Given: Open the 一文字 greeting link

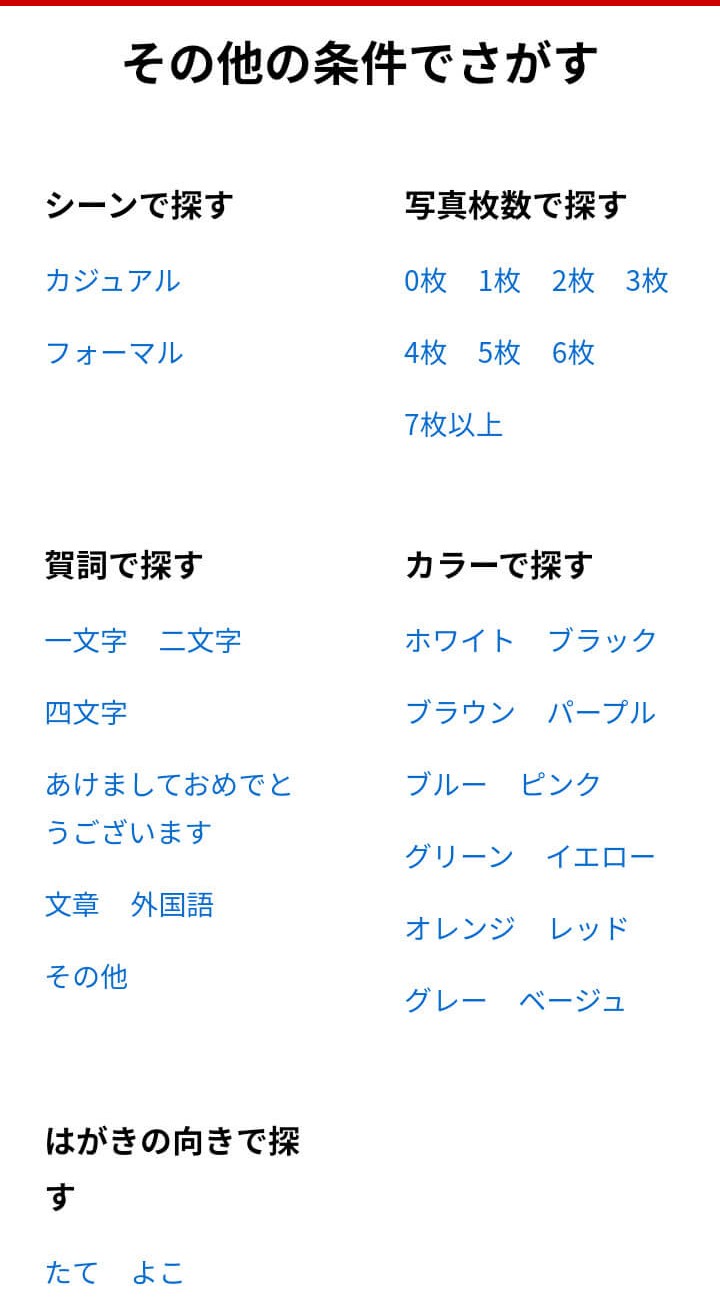Looking at the screenshot, I should (86, 641).
